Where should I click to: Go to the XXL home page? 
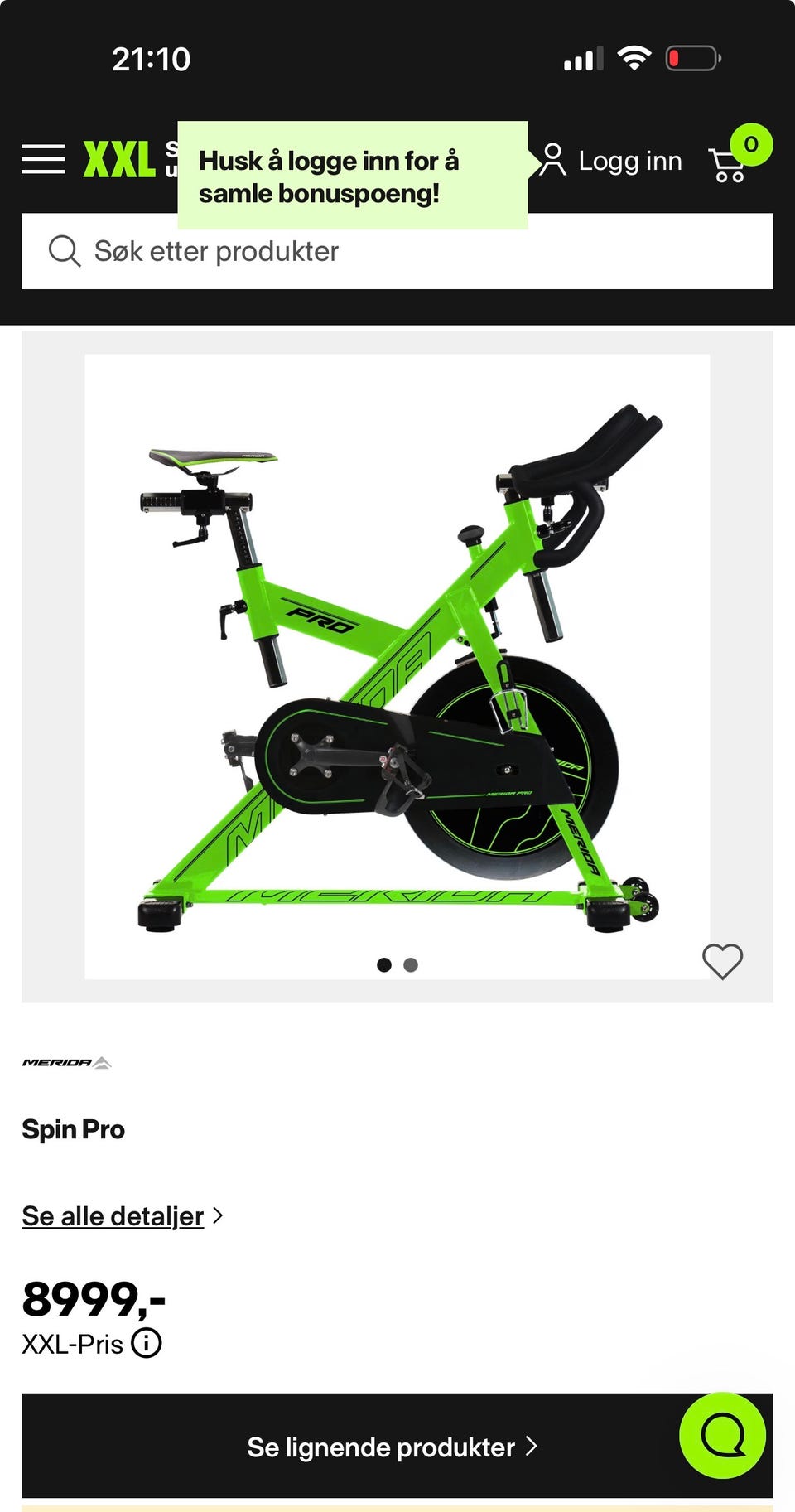119,159
